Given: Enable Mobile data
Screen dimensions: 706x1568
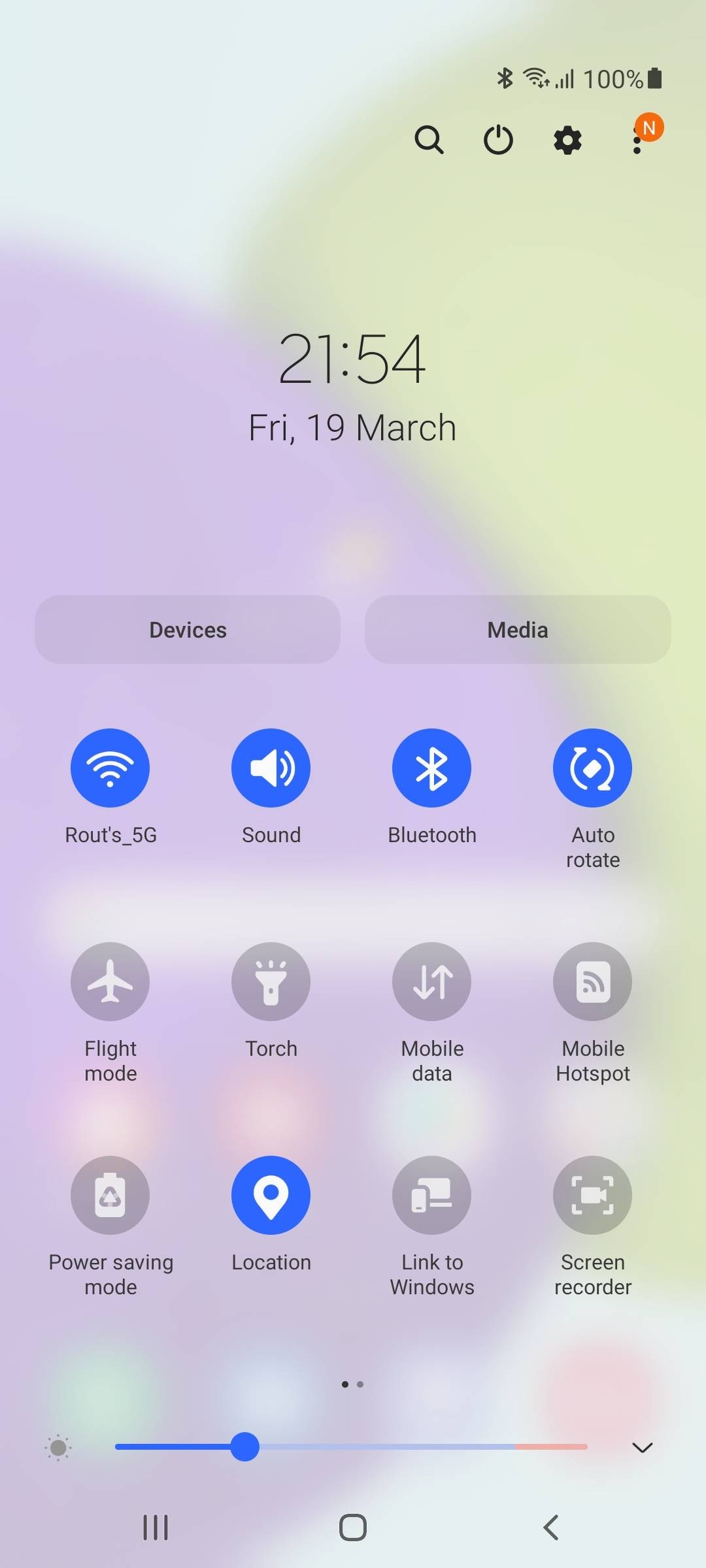Looking at the screenshot, I should pos(431,981).
